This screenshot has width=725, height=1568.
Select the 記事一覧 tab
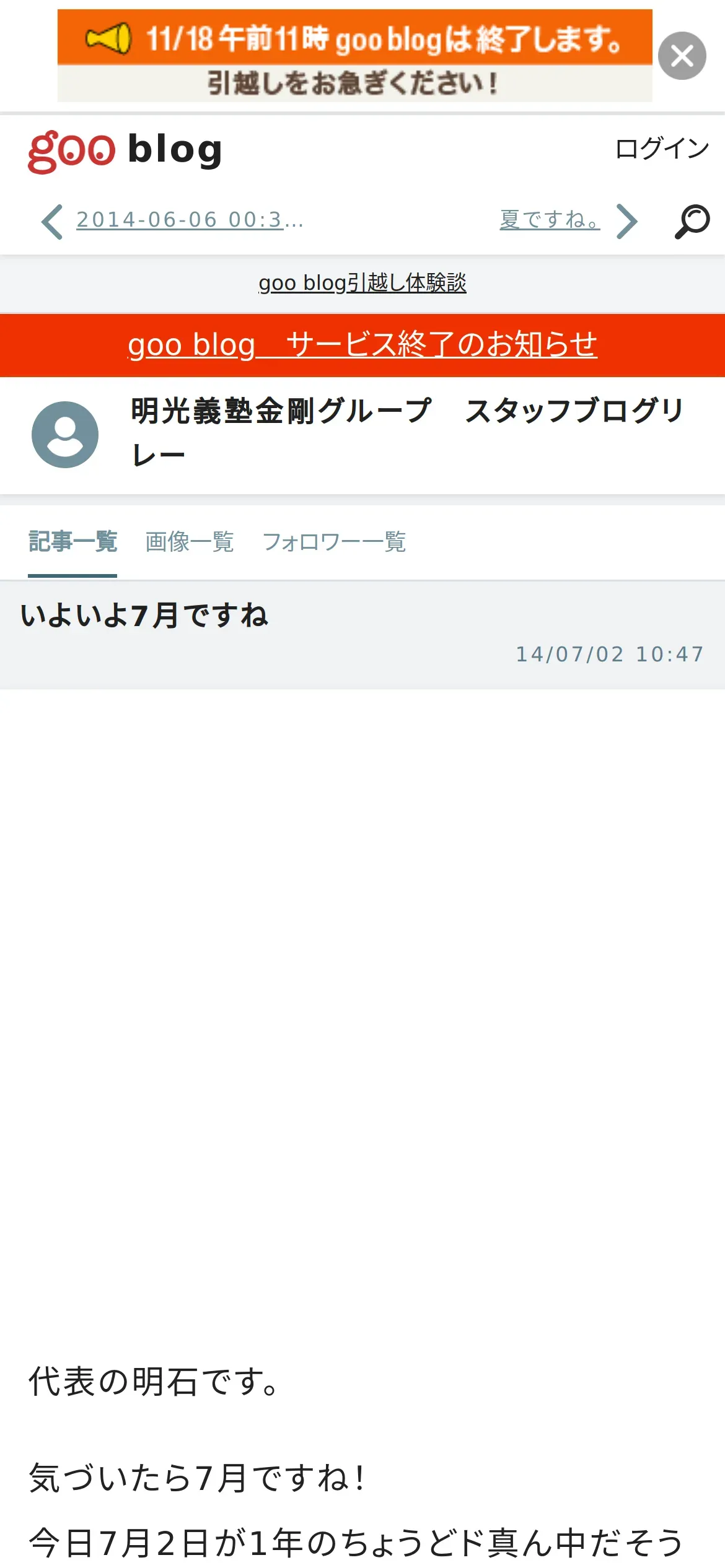pos(72,542)
